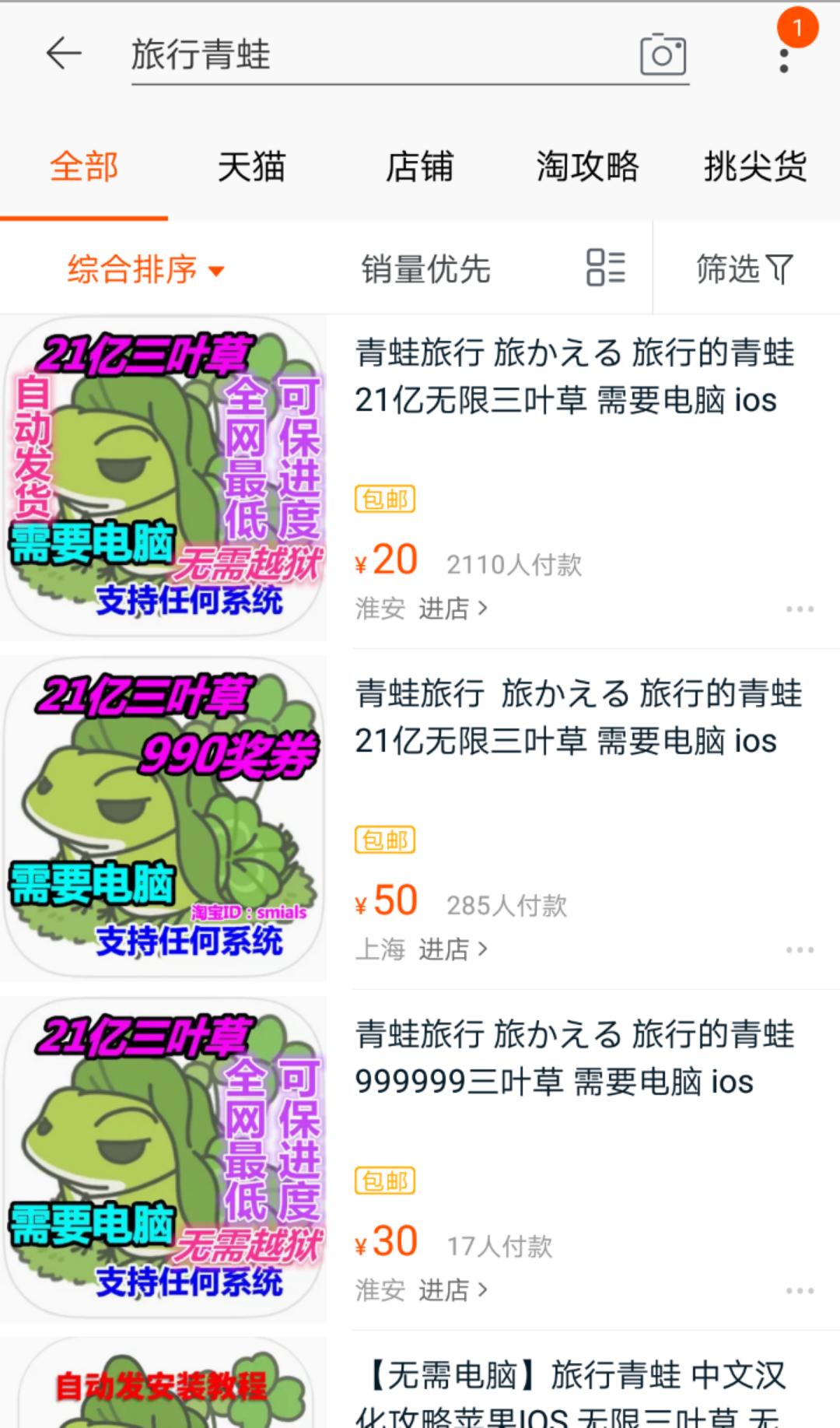This screenshot has width=840, height=1428.
Task: Tap the camera icon to search by image
Action: click(x=665, y=54)
